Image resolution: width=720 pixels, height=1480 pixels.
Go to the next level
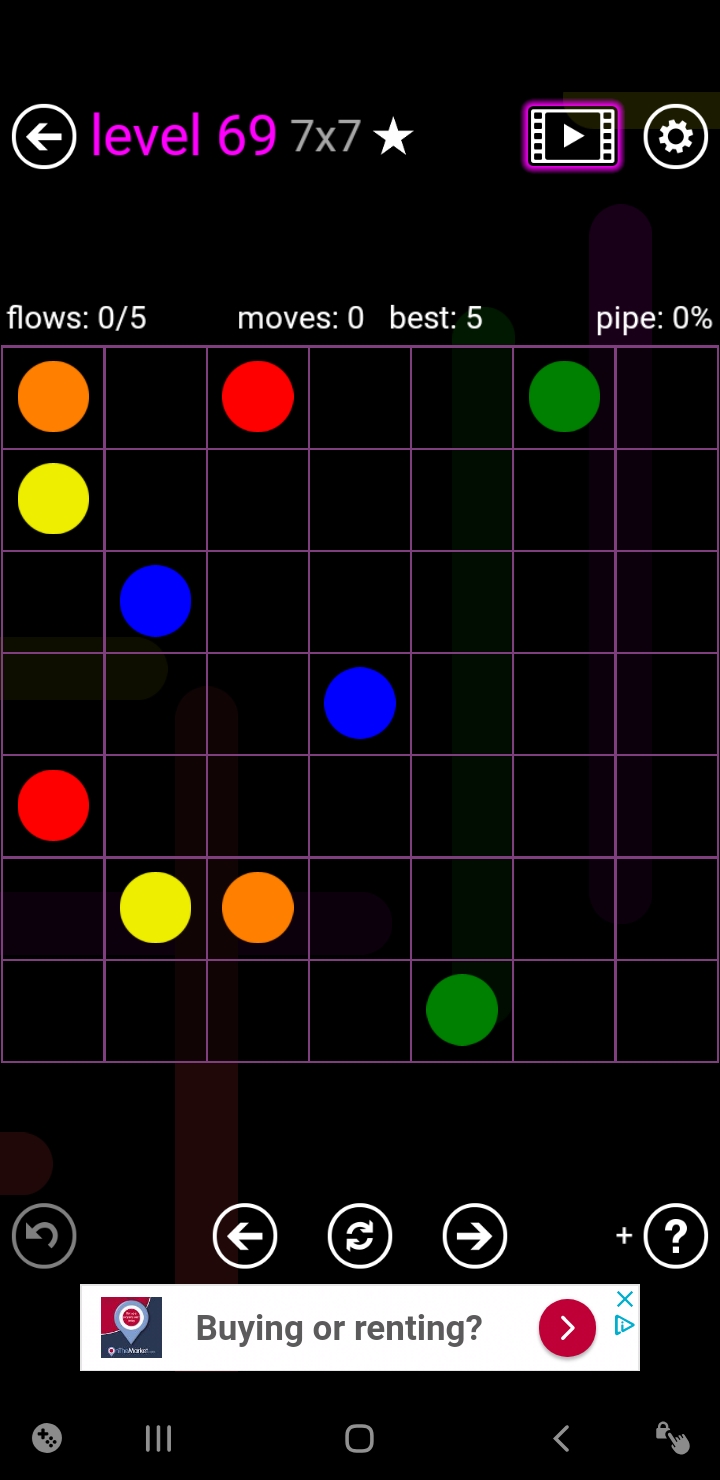[x=475, y=1236]
